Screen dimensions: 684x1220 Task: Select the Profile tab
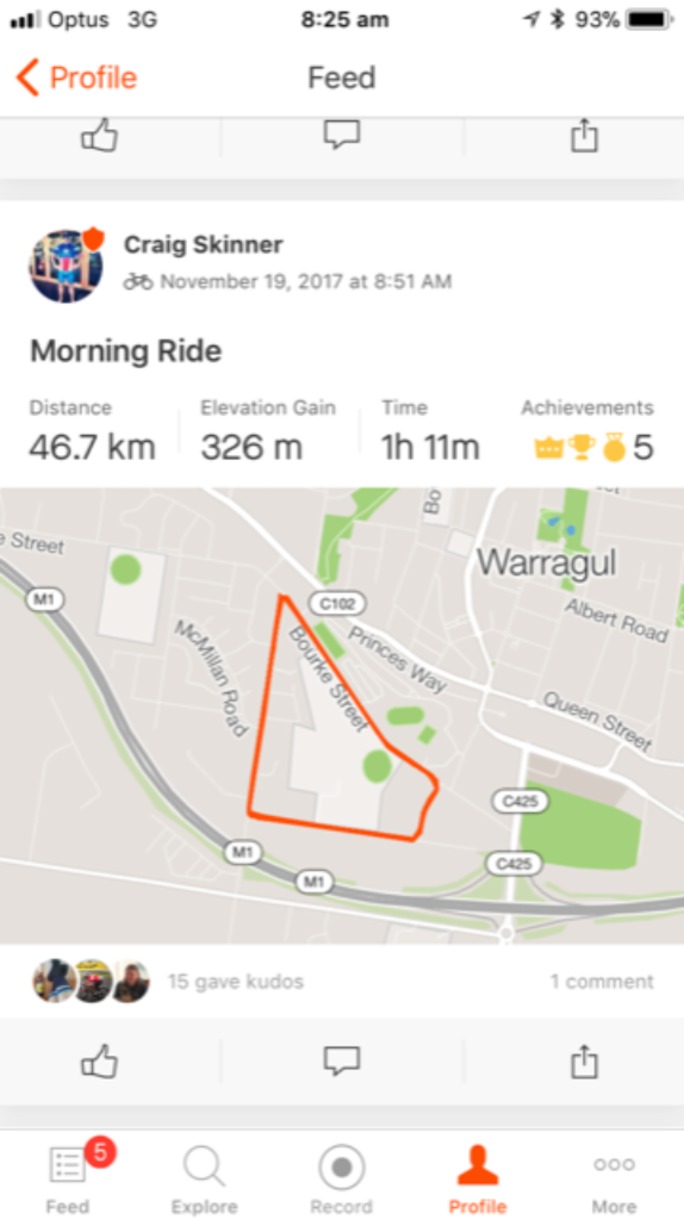[x=477, y=1178]
